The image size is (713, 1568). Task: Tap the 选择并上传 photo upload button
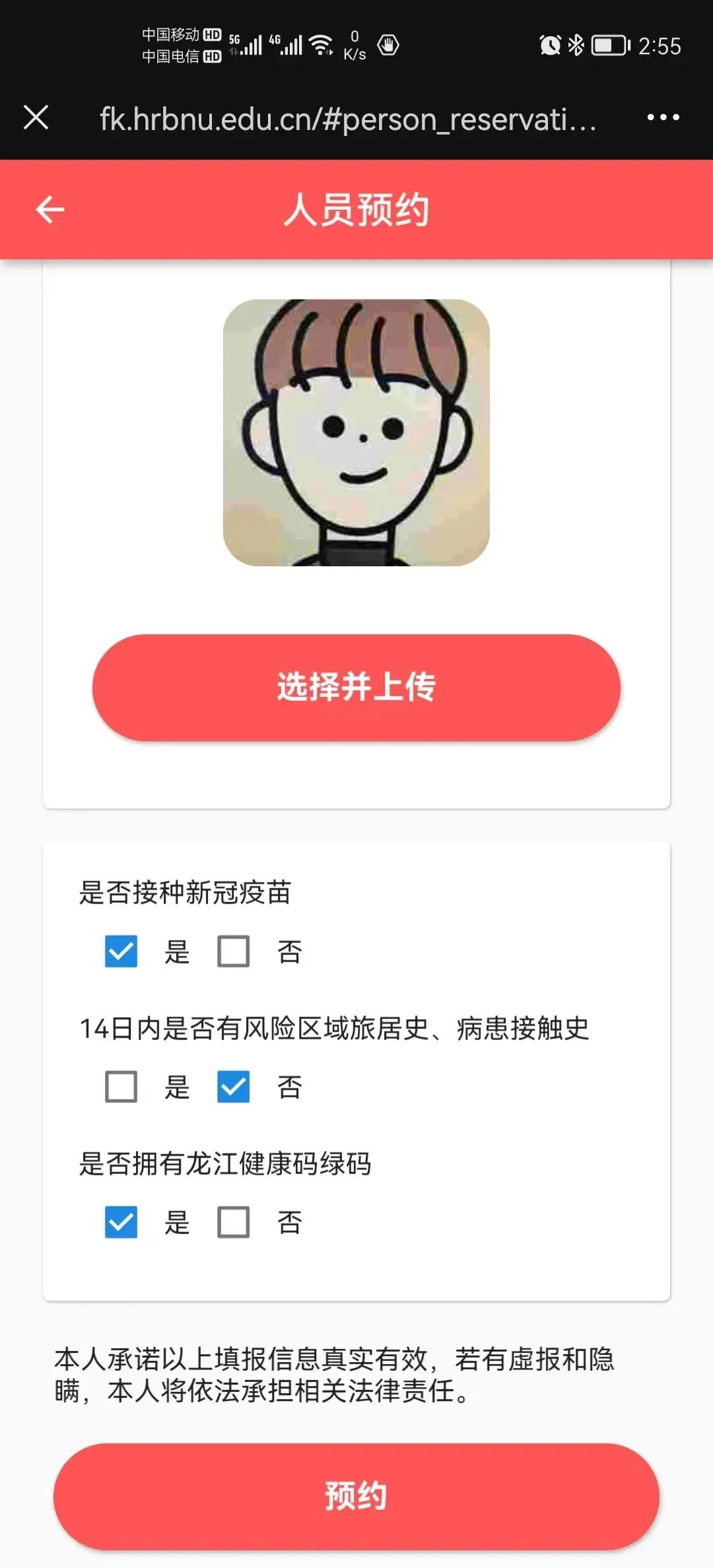(x=356, y=687)
